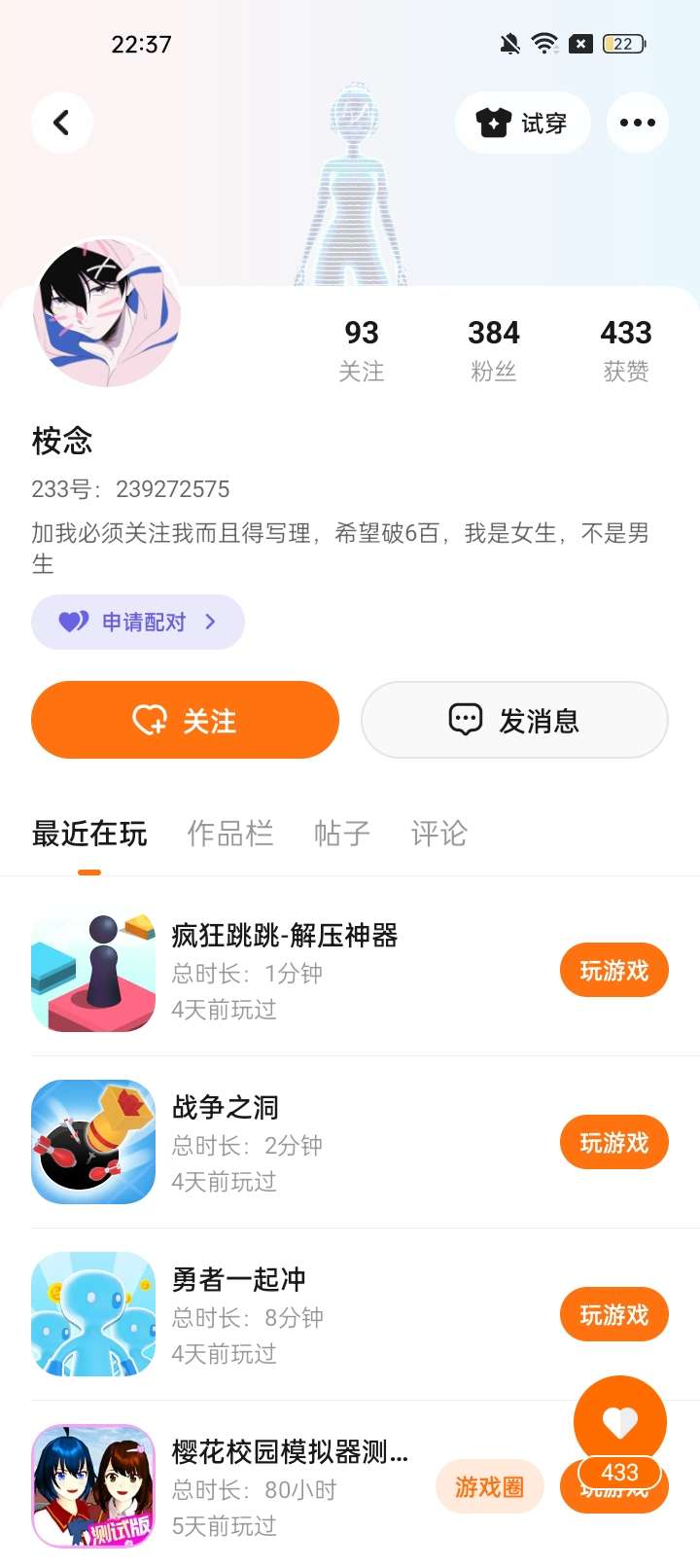Like the profile with the floating heart
700x1568 pixels.
[619, 1422]
